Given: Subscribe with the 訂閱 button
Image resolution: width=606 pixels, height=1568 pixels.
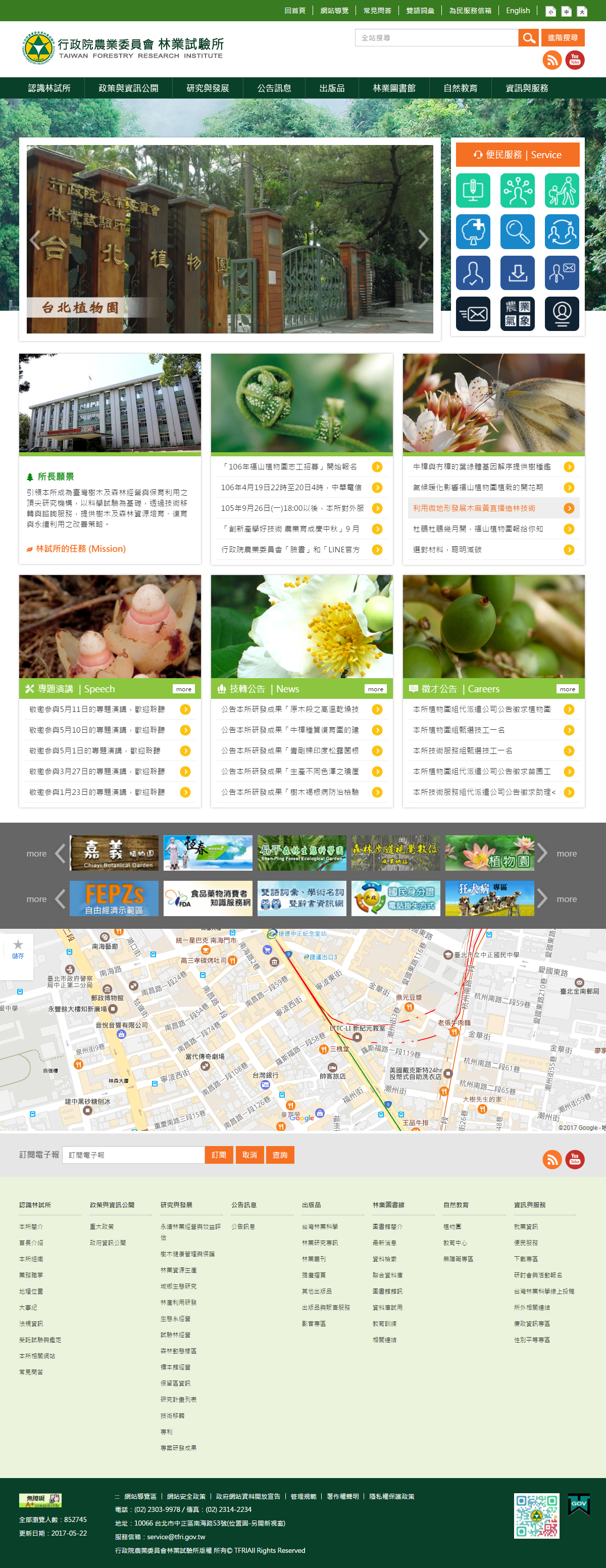Looking at the screenshot, I should point(219,1155).
